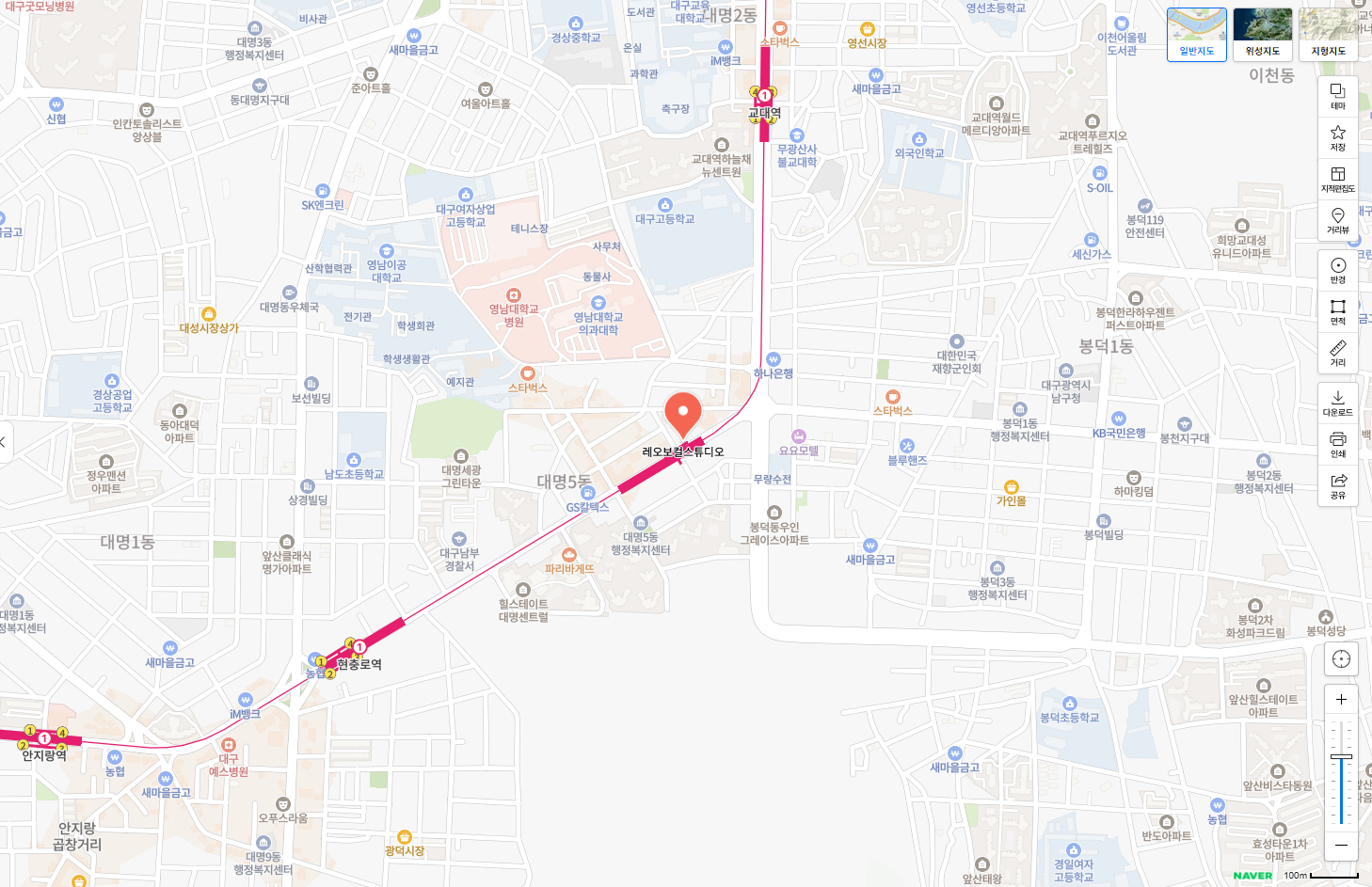Zoom in with the plus button
Screen dimensions: 1372x887
pos(1341,700)
